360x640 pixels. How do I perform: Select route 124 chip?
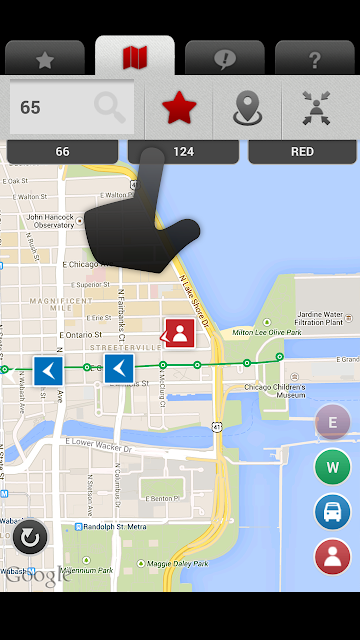[183, 152]
